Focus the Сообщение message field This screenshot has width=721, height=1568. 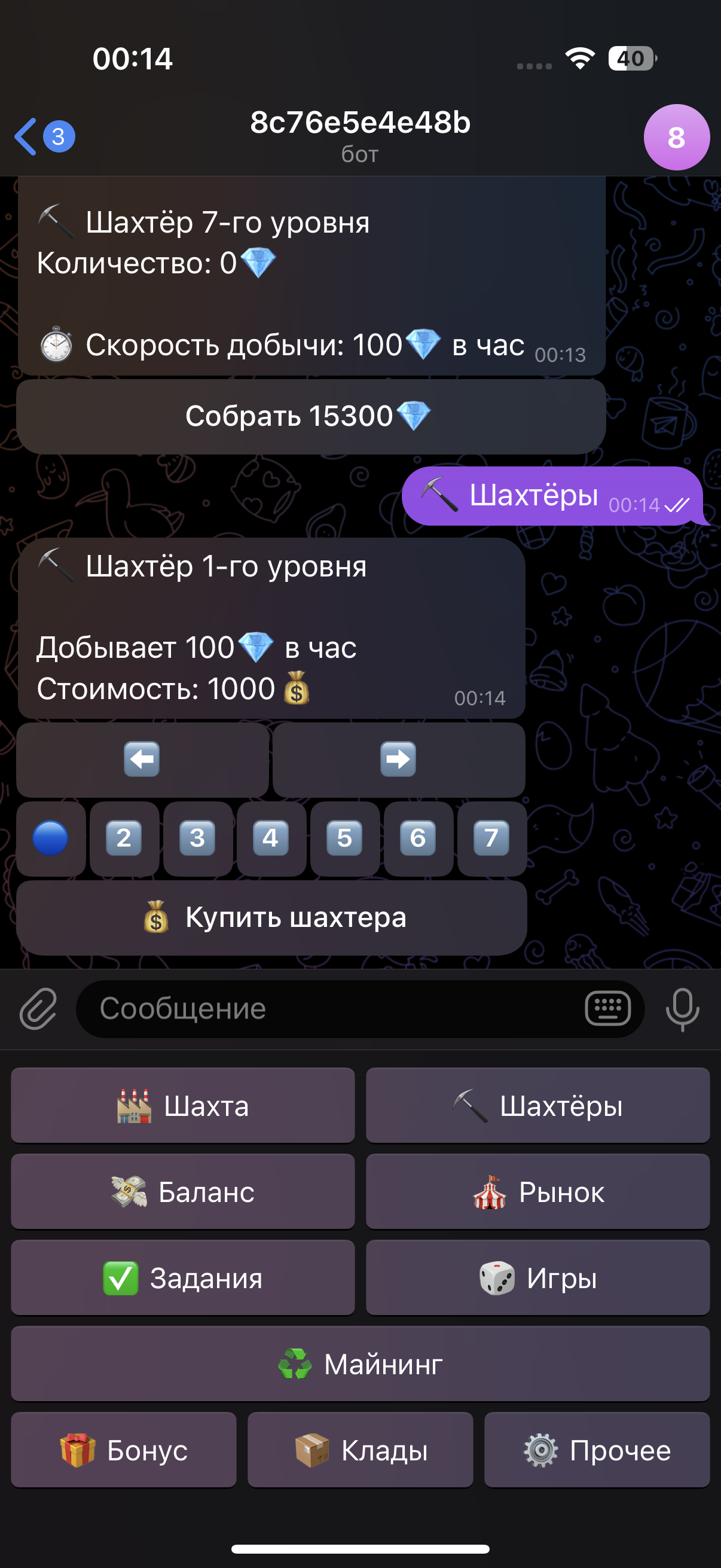tap(329, 1009)
